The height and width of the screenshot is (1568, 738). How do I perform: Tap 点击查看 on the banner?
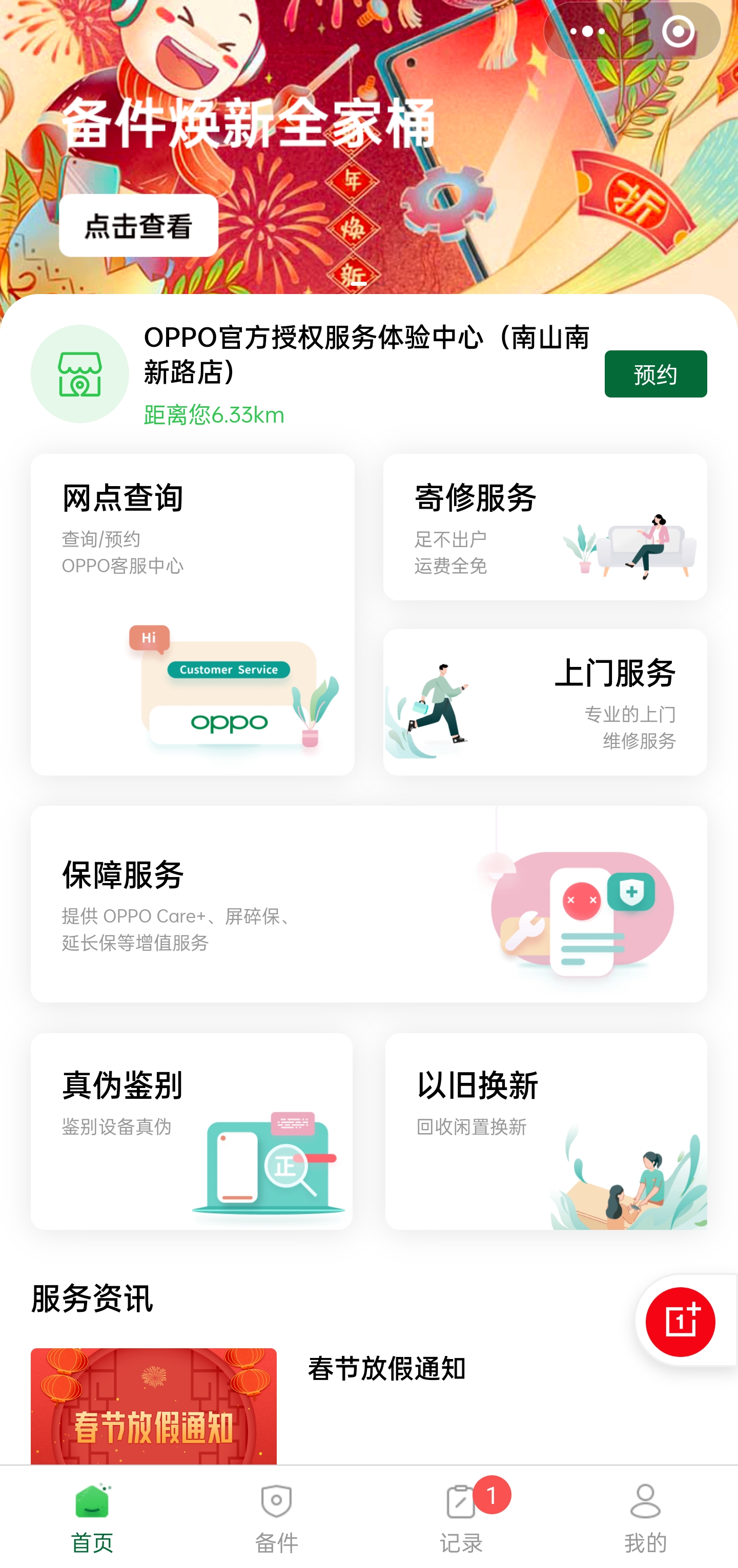(138, 226)
